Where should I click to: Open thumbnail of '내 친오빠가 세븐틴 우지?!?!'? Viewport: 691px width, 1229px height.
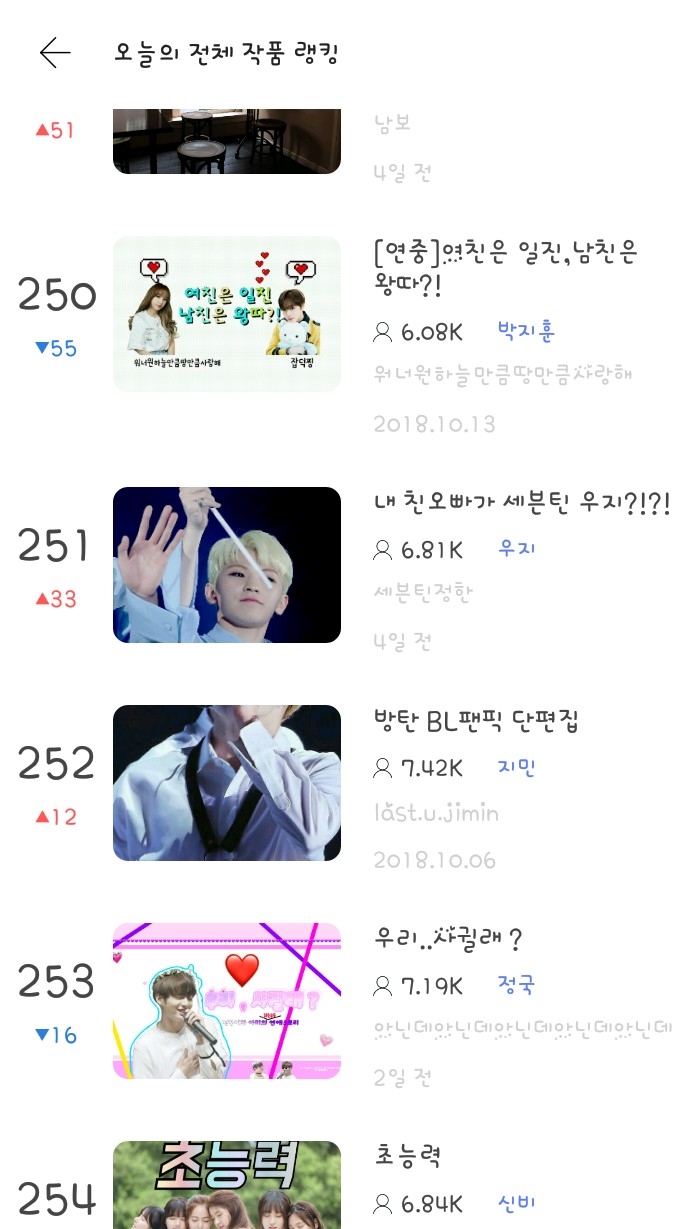click(227, 565)
